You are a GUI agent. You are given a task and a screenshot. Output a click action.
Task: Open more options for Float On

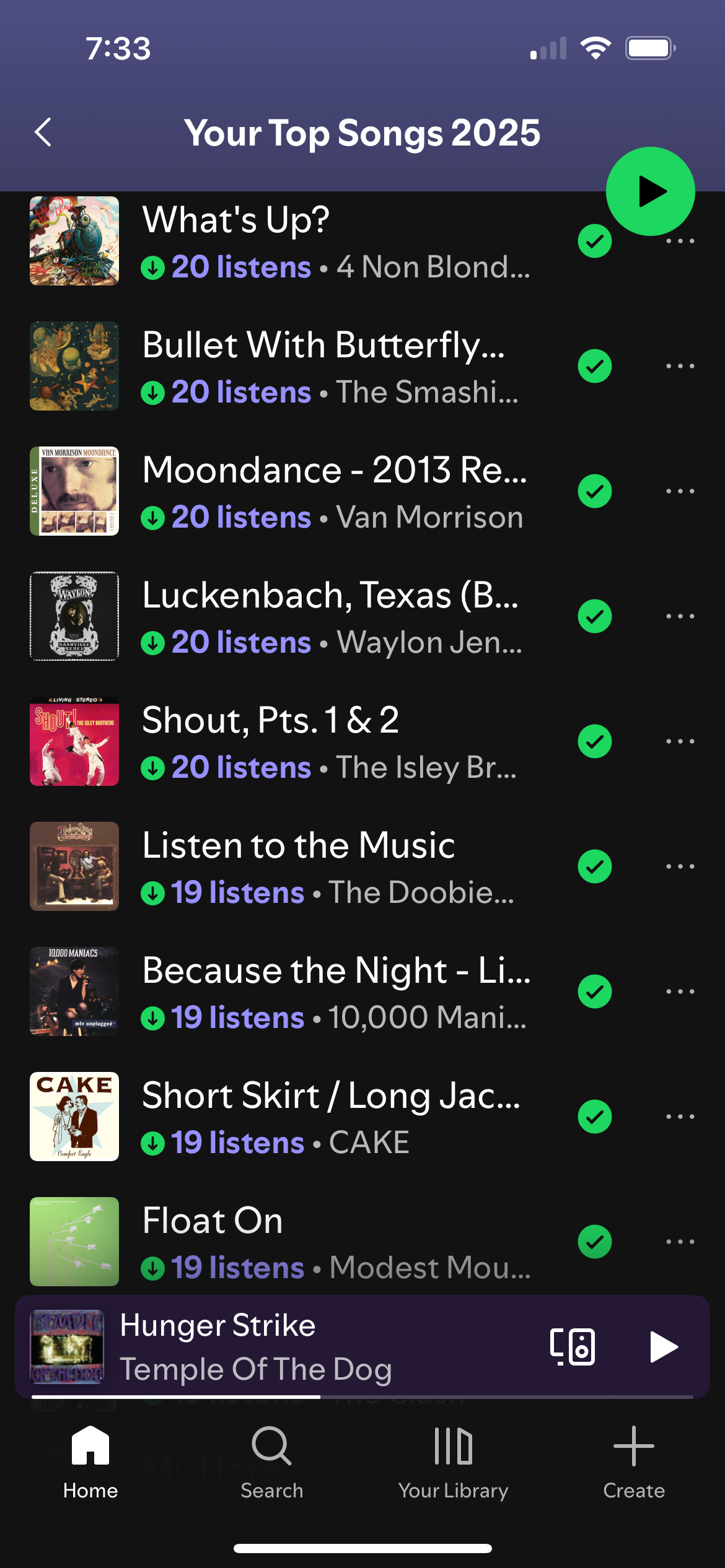tap(680, 1242)
